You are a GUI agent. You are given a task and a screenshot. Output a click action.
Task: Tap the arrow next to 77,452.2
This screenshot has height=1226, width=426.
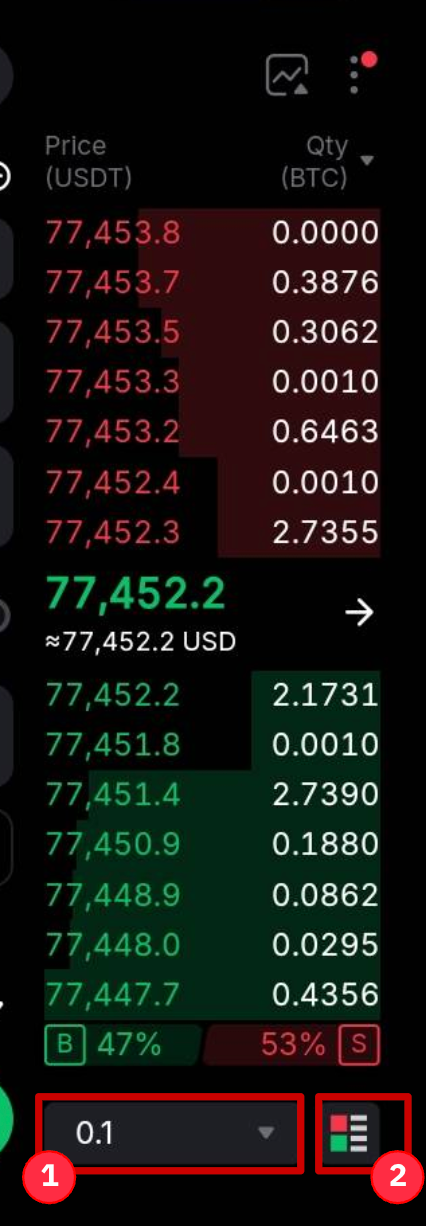point(359,613)
